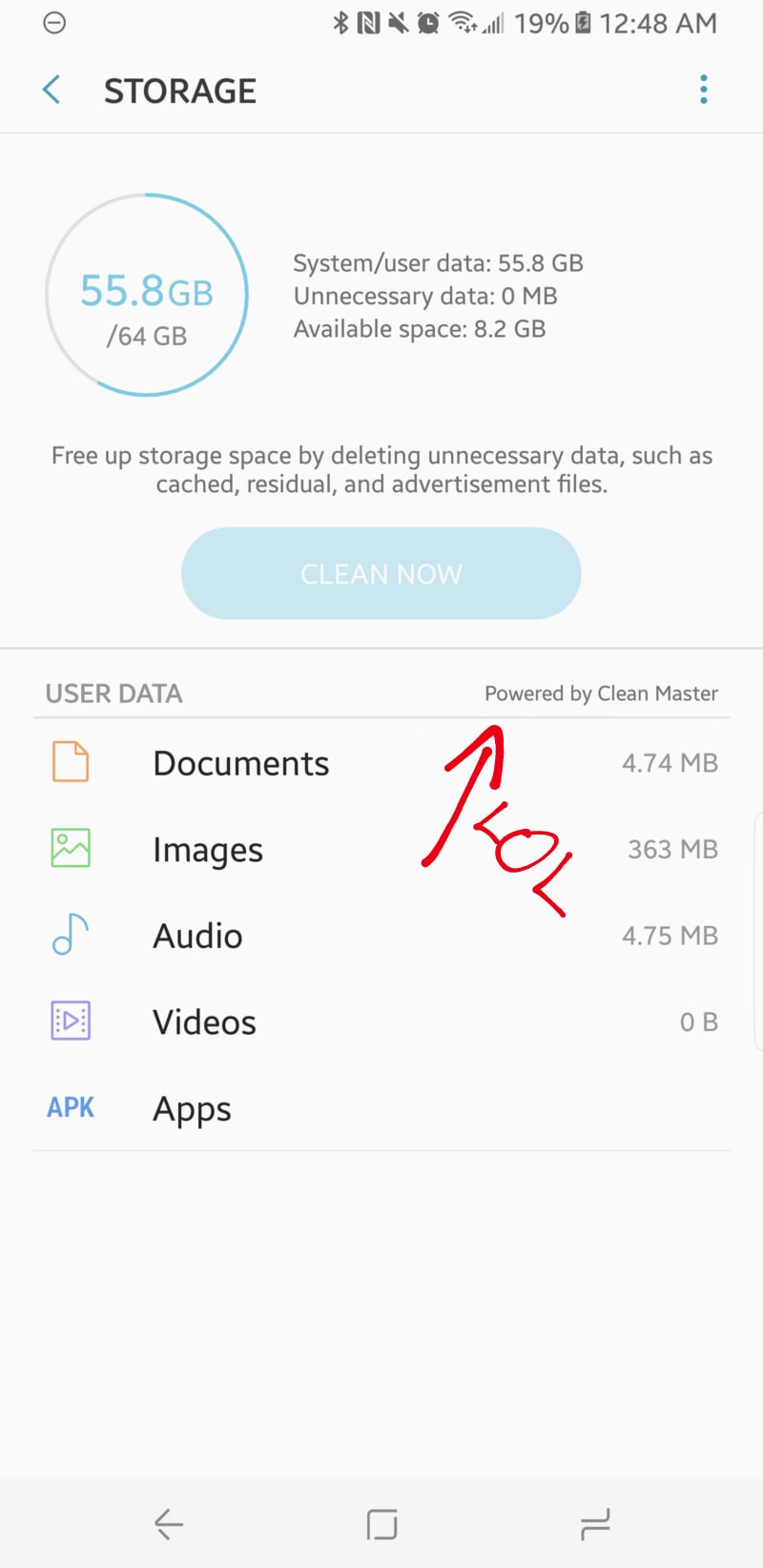
Task: View Videos storage details
Action: point(381,1021)
